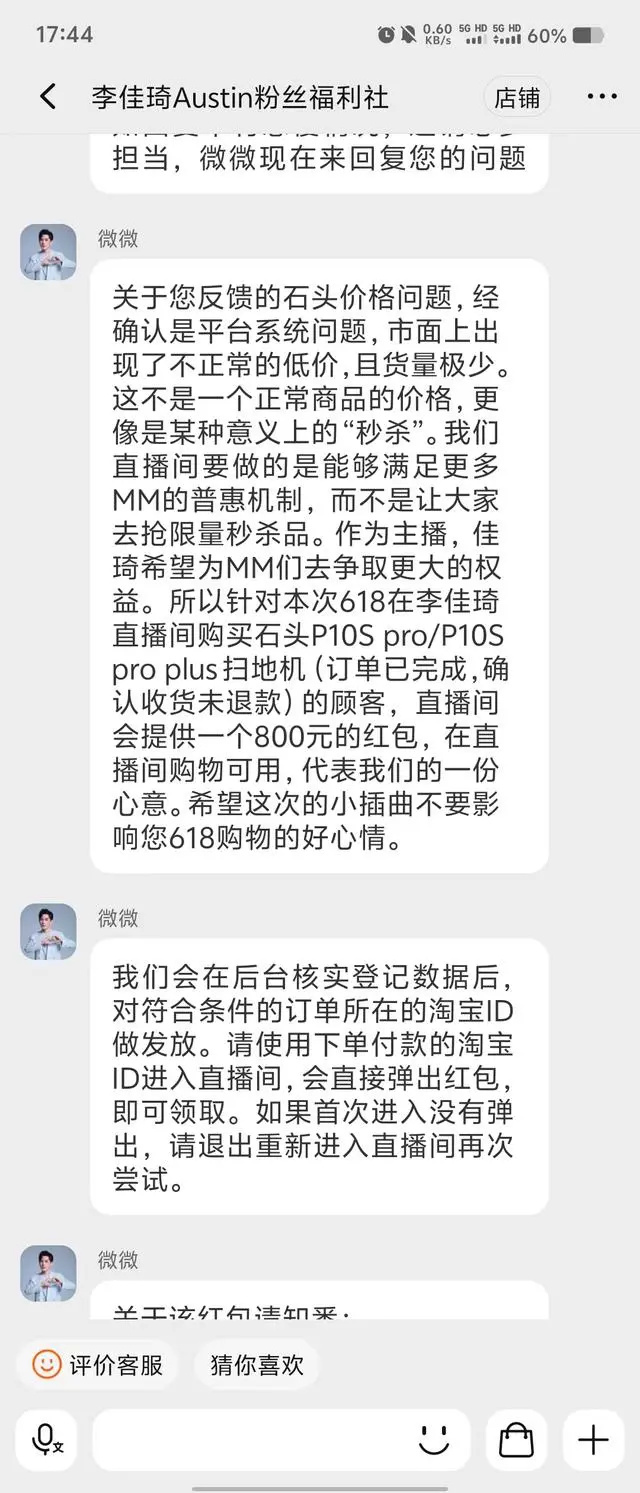Open 微微's avatar on the 石头价格 message
This screenshot has width=640, height=1493.
pyautogui.click(x=48, y=252)
